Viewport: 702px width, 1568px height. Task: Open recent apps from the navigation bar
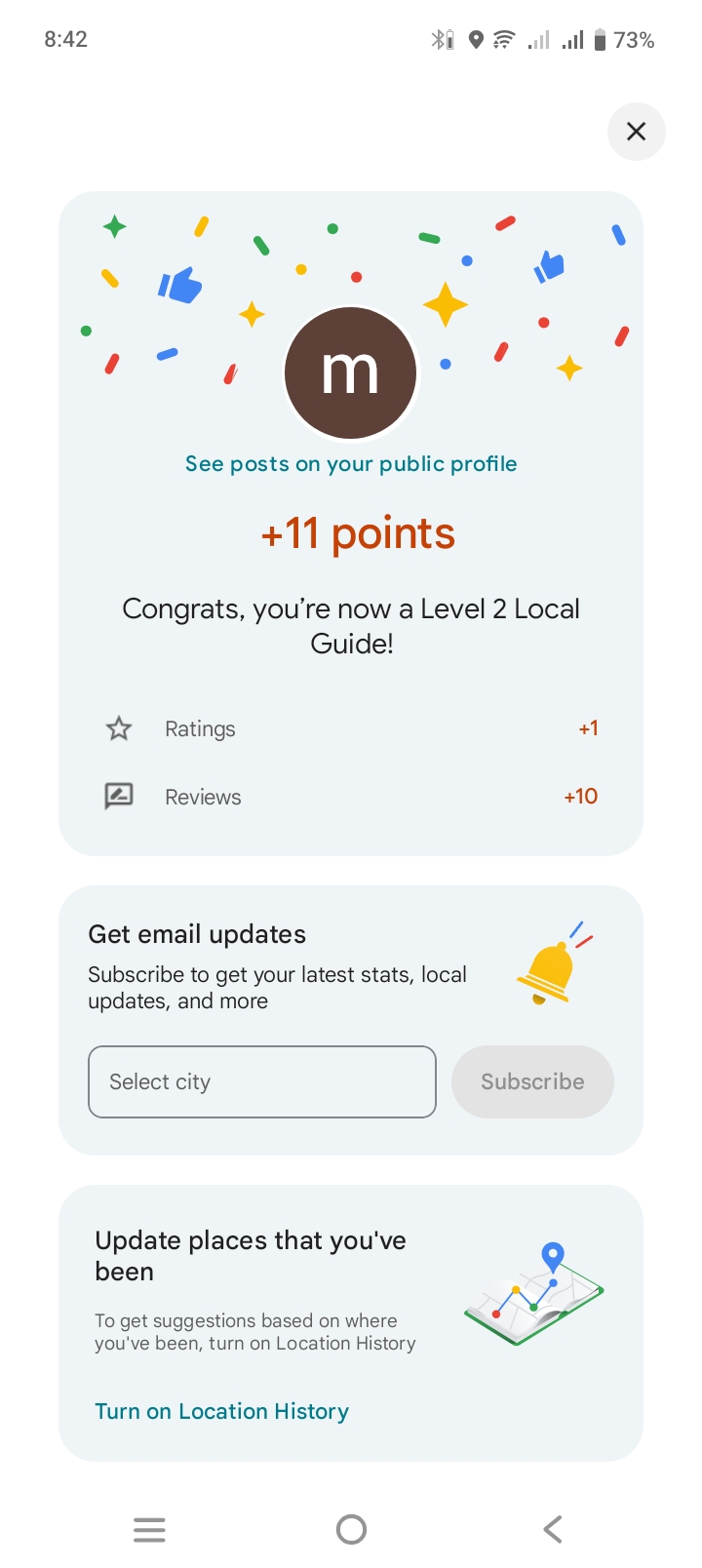(149, 1529)
